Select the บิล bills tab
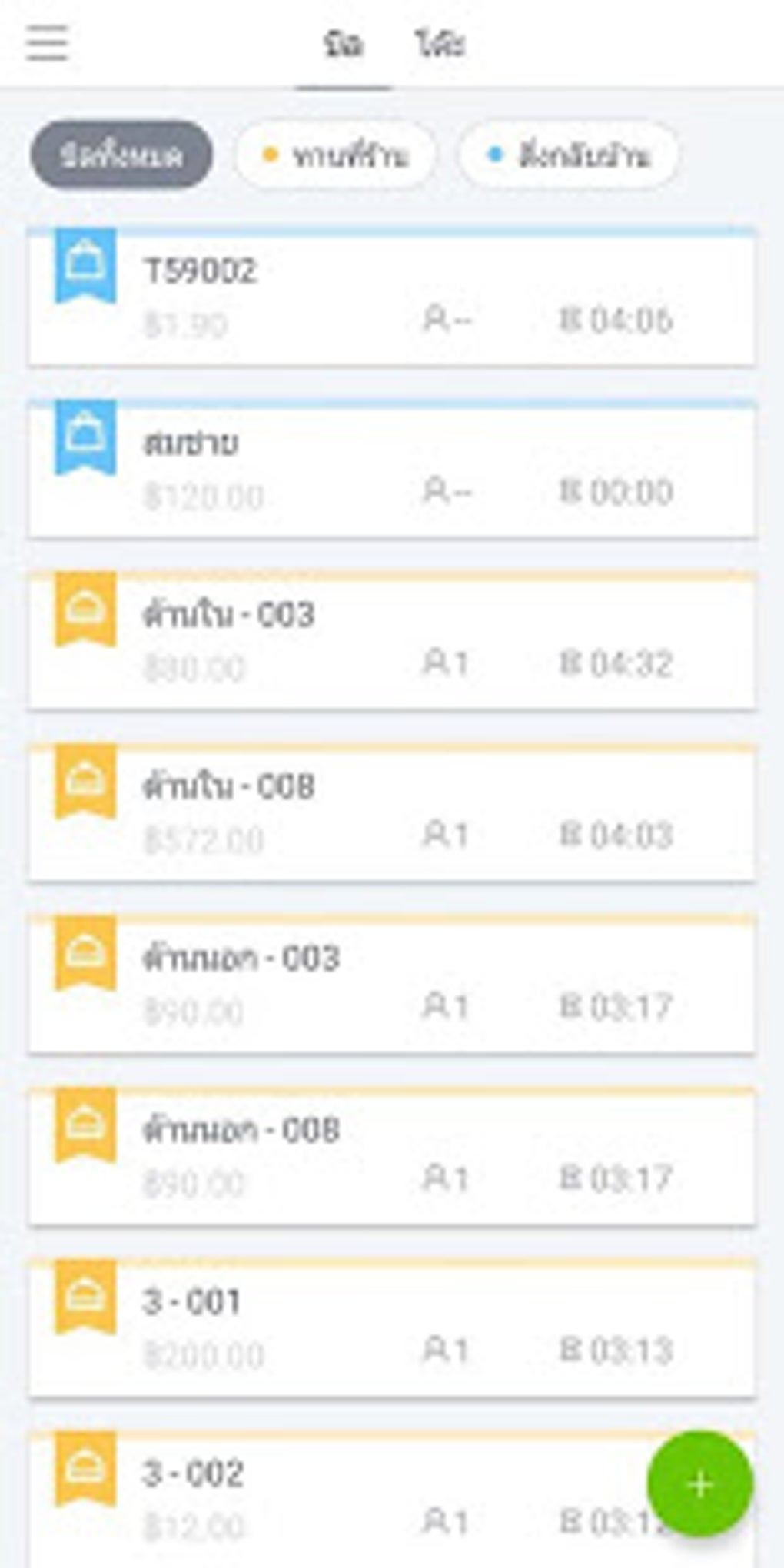The width and height of the screenshot is (784, 1568). tap(344, 44)
